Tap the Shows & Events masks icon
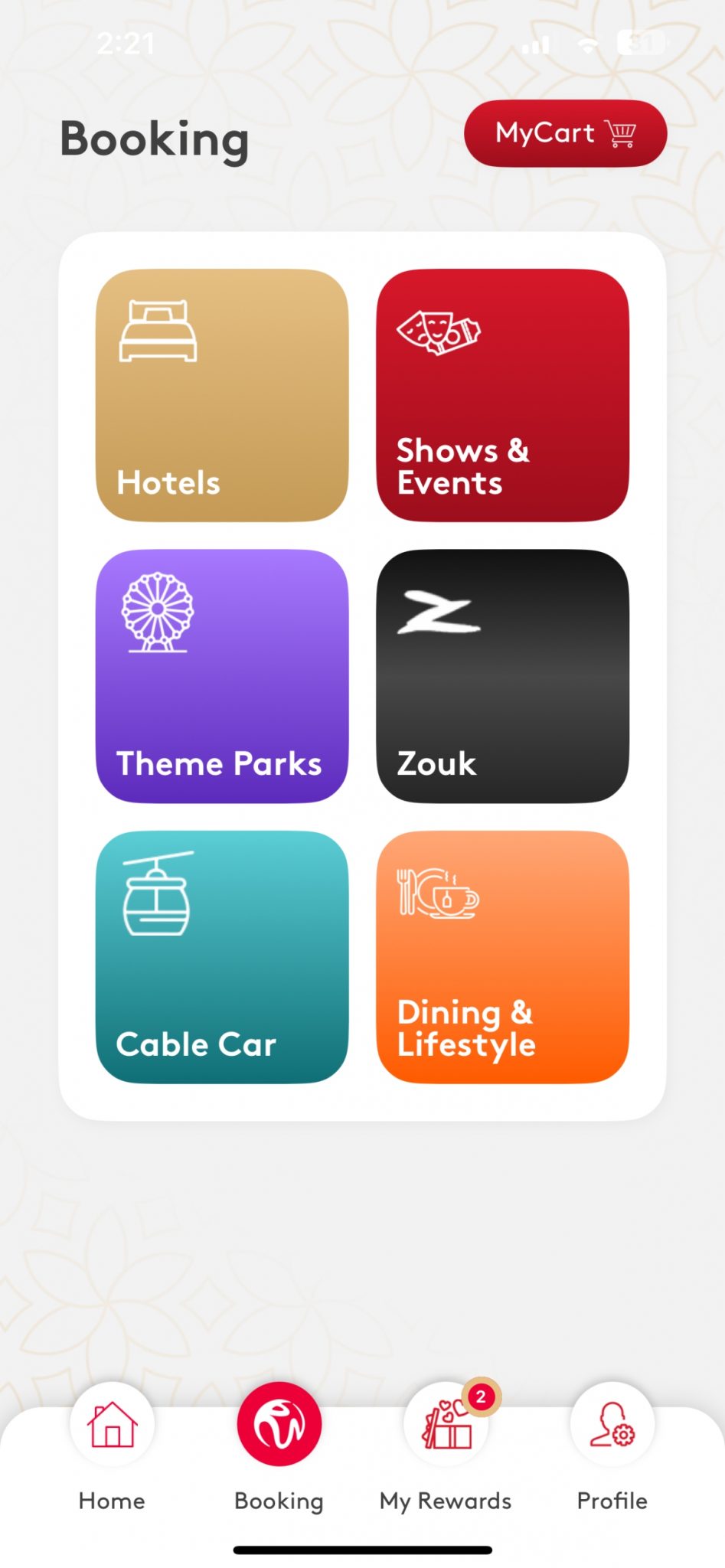The image size is (725, 1568). point(439,333)
